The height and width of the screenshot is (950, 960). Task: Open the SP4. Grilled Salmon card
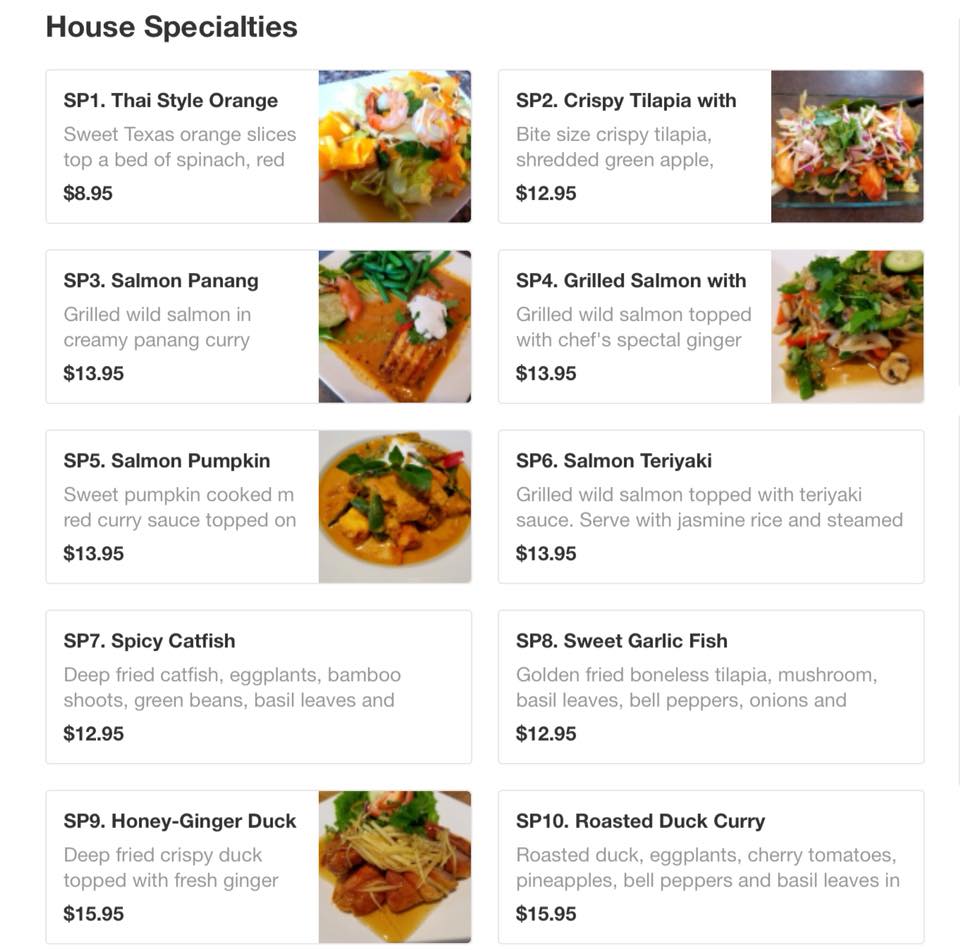click(710, 326)
